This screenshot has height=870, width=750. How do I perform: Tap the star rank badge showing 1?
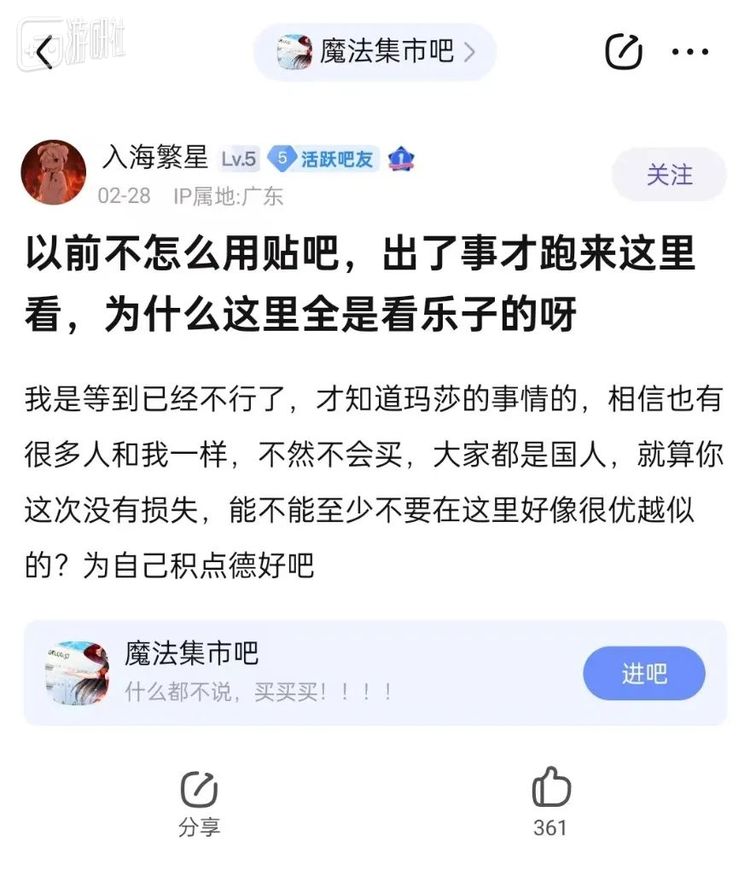(401, 159)
